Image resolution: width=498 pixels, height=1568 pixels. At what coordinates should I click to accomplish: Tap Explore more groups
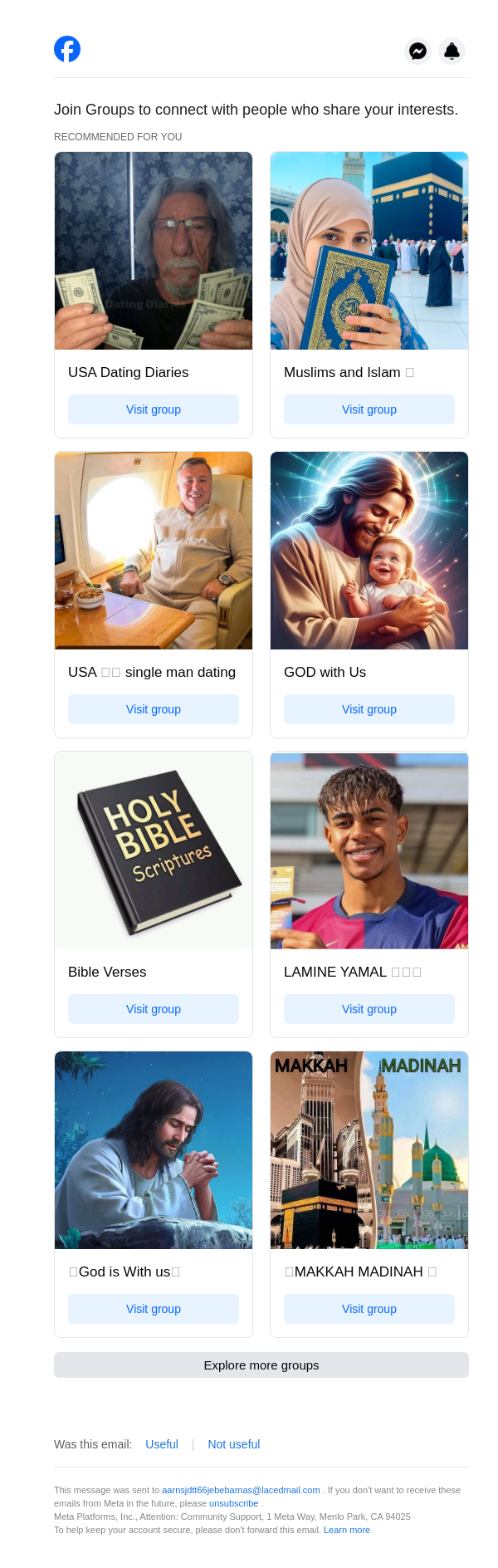[x=261, y=1365]
